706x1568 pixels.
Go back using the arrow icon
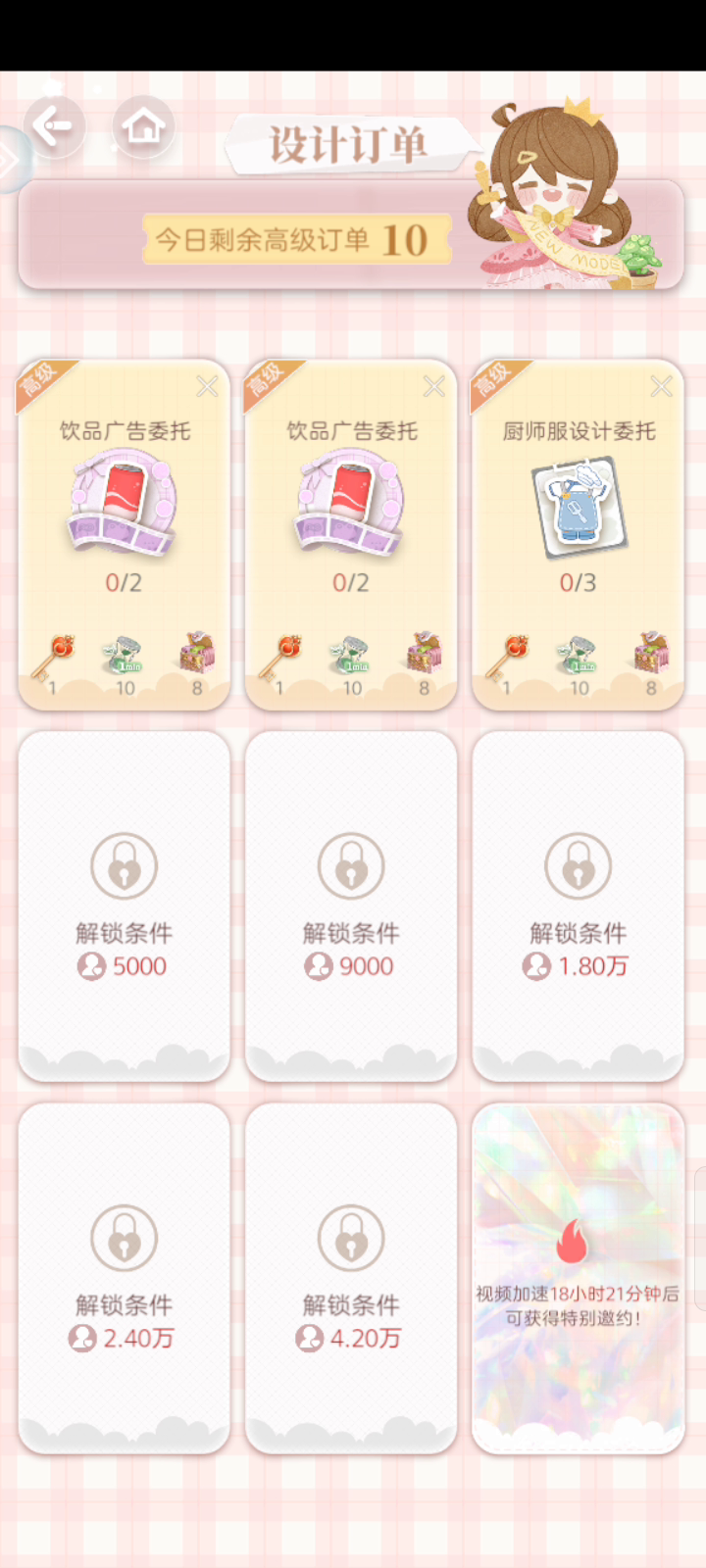[53, 125]
